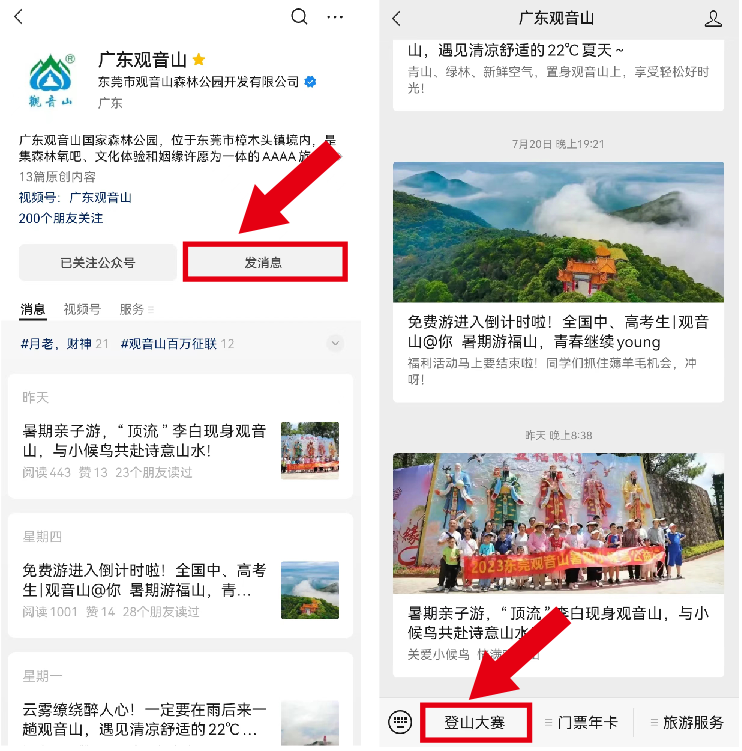The width and height of the screenshot is (742, 751).
Task: Switch to the 视频号 tab
Action: (x=82, y=309)
